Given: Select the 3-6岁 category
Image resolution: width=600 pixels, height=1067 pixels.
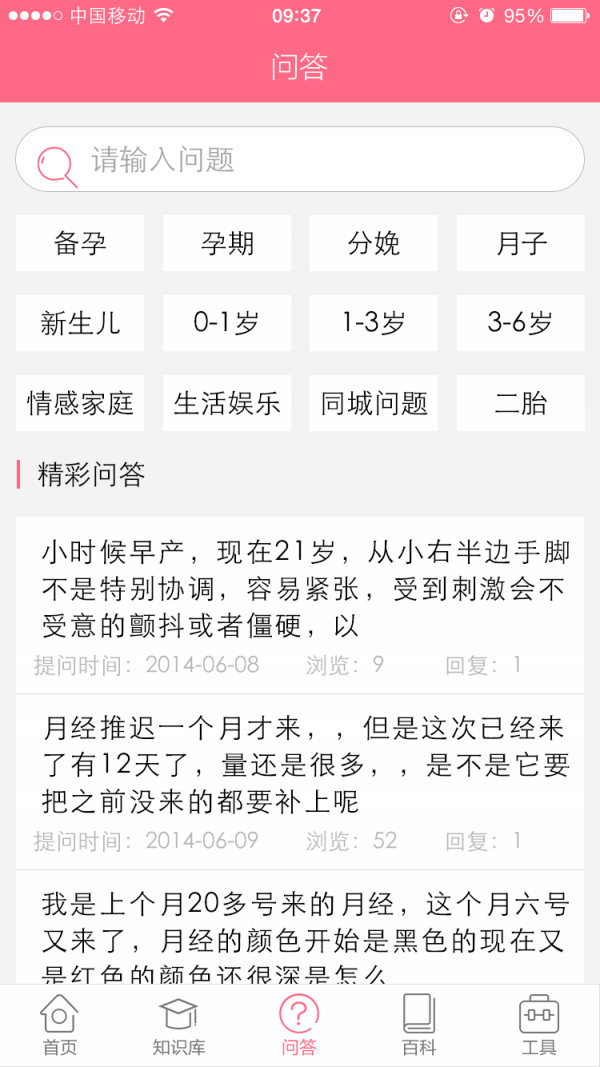Looking at the screenshot, I should click(x=521, y=323).
